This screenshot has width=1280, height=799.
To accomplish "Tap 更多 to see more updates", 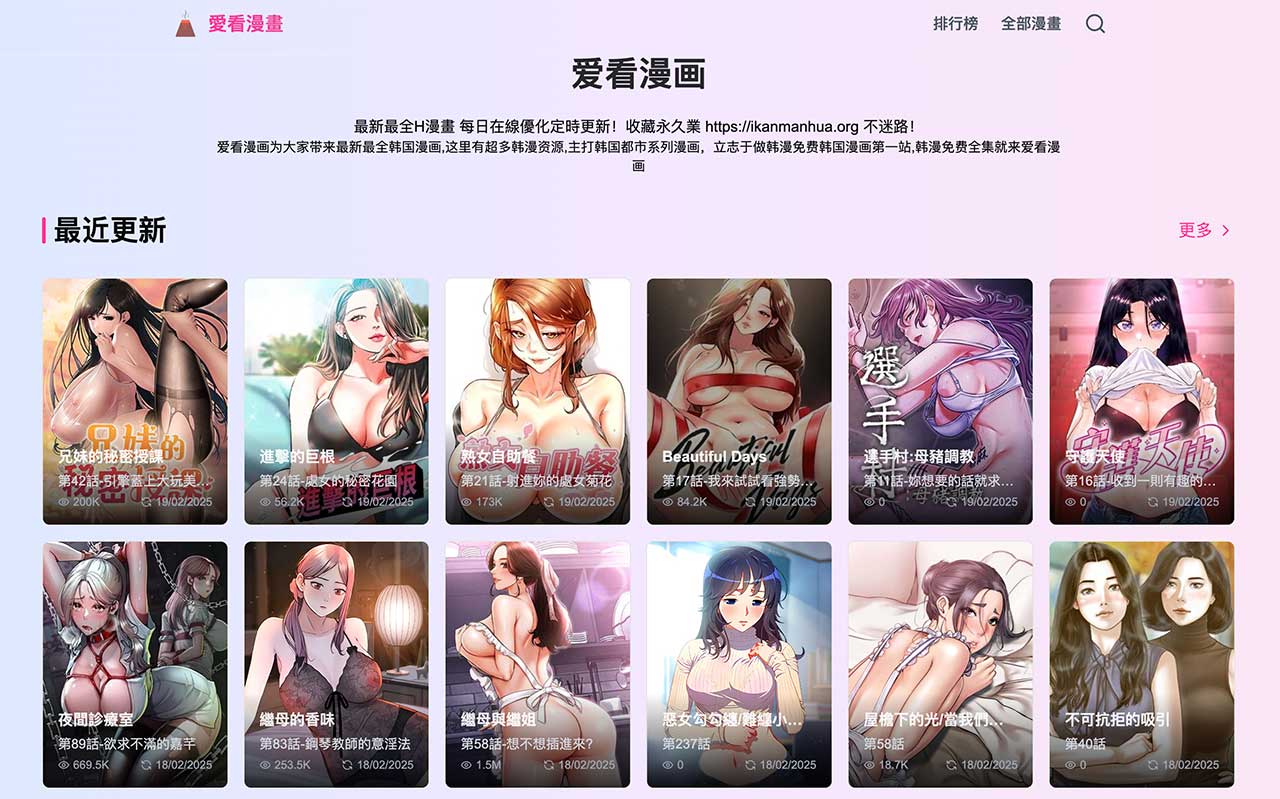I will (x=1204, y=230).
